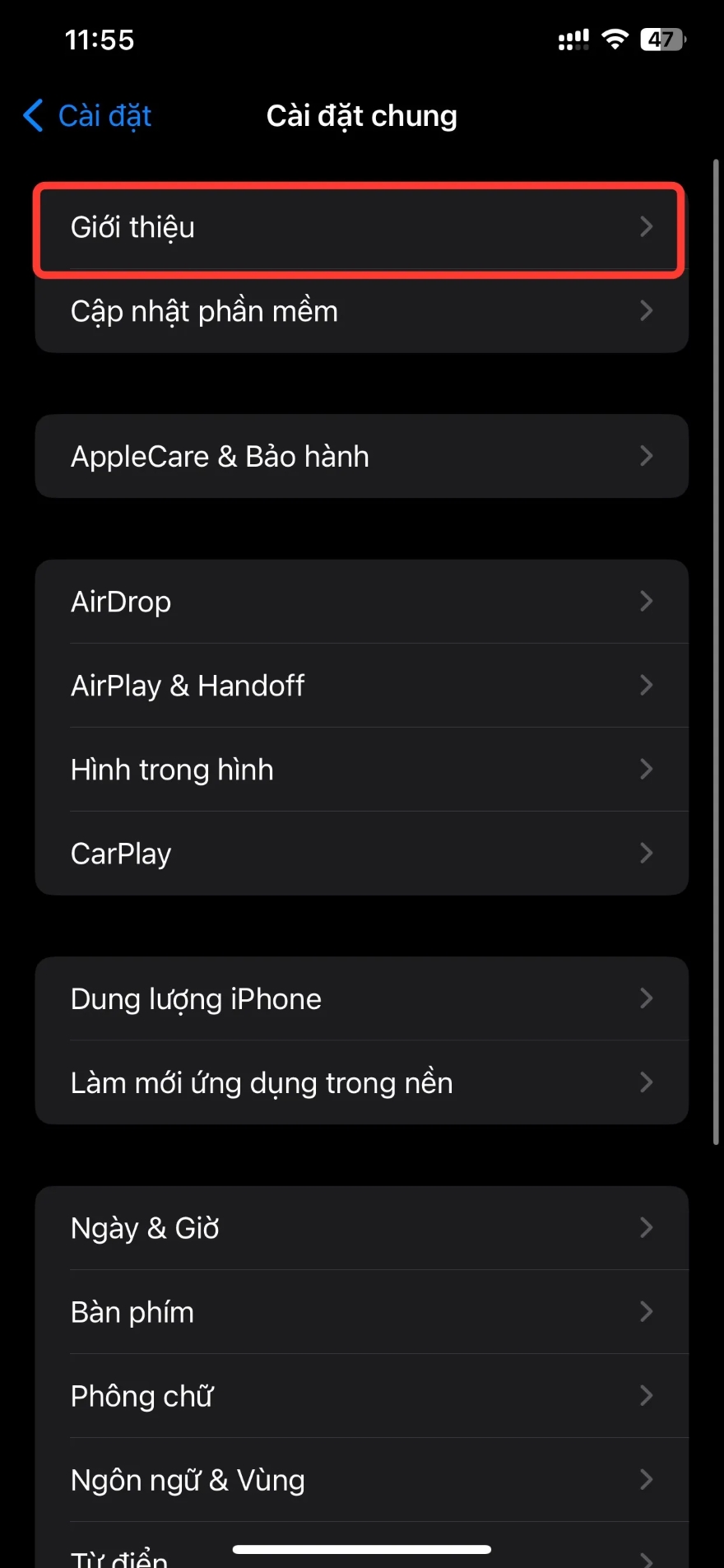Open AirPlay & Handoff options
724x1568 pixels.
pyautogui.click(x=362, y=685)
